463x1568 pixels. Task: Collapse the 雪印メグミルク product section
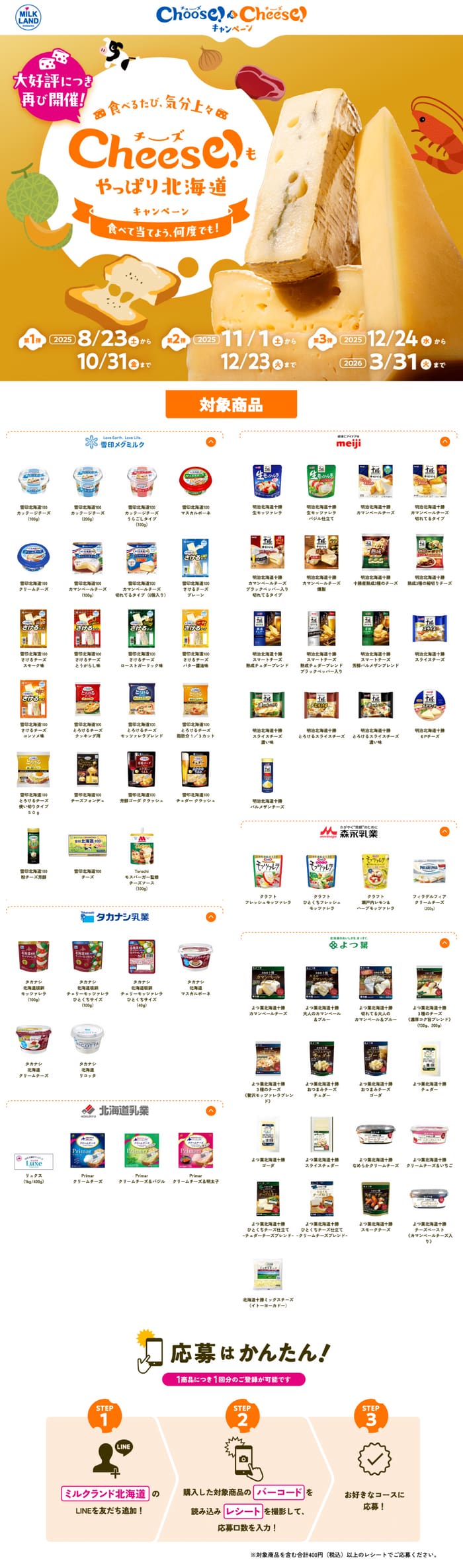pyautogui.click(x=211, y=441)
